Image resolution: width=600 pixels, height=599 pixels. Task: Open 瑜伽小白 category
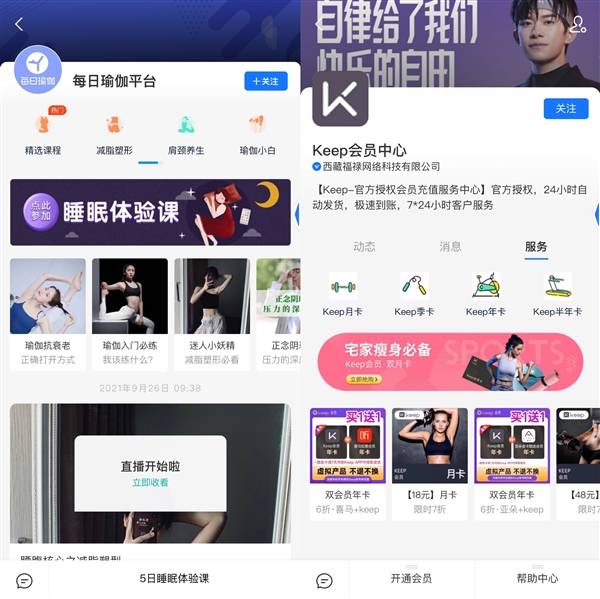pyautogui.click(x=256, y=134)
